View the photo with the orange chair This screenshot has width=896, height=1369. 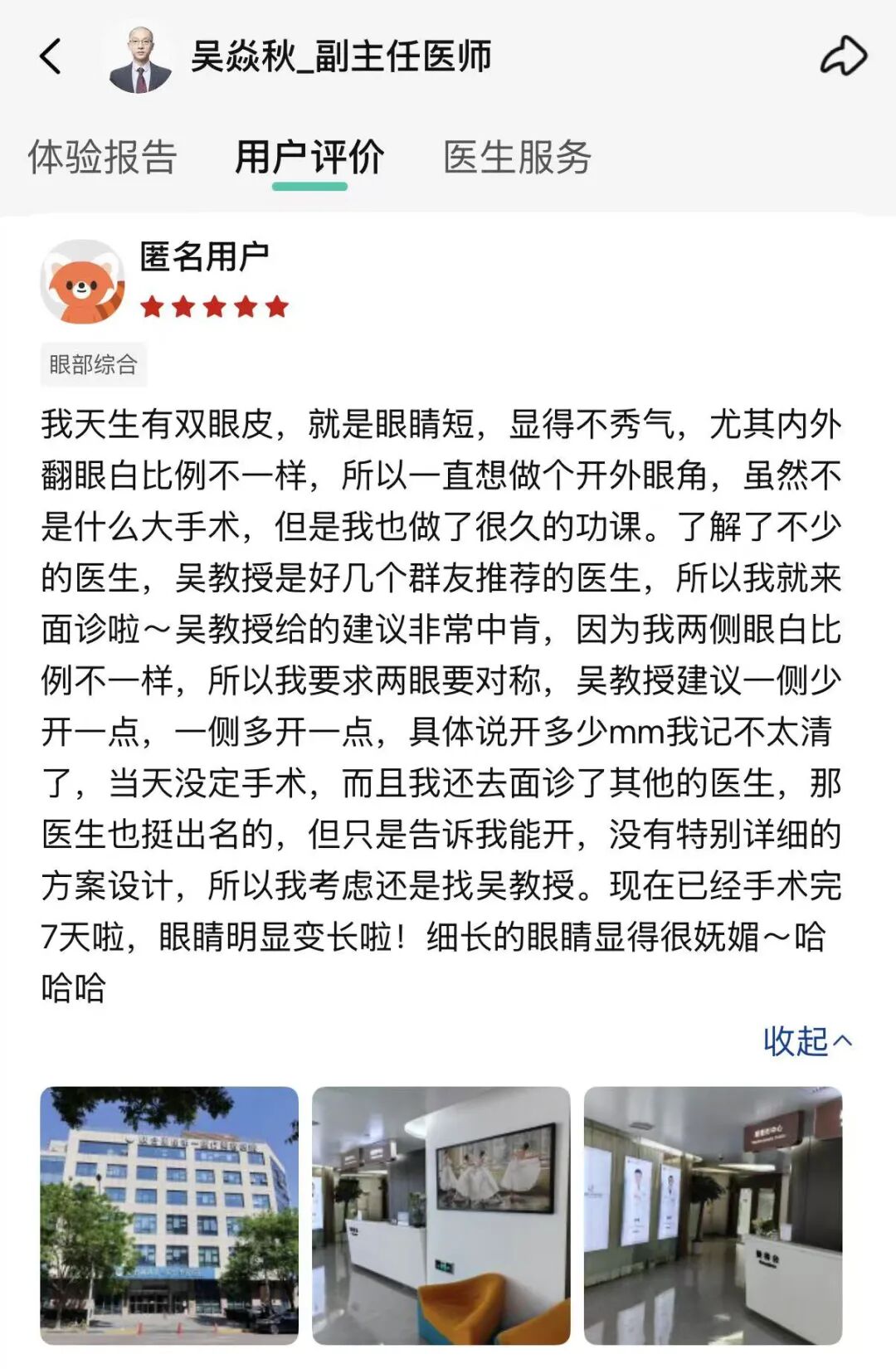click(x=441, y=1215)
